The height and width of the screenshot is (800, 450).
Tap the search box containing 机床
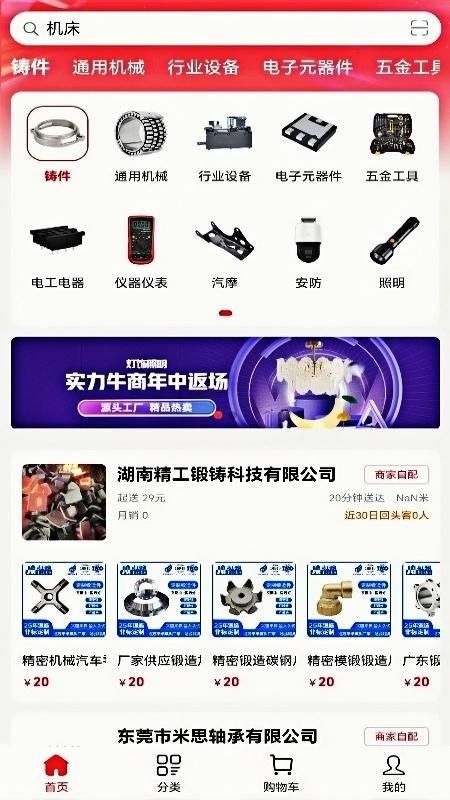225,29
